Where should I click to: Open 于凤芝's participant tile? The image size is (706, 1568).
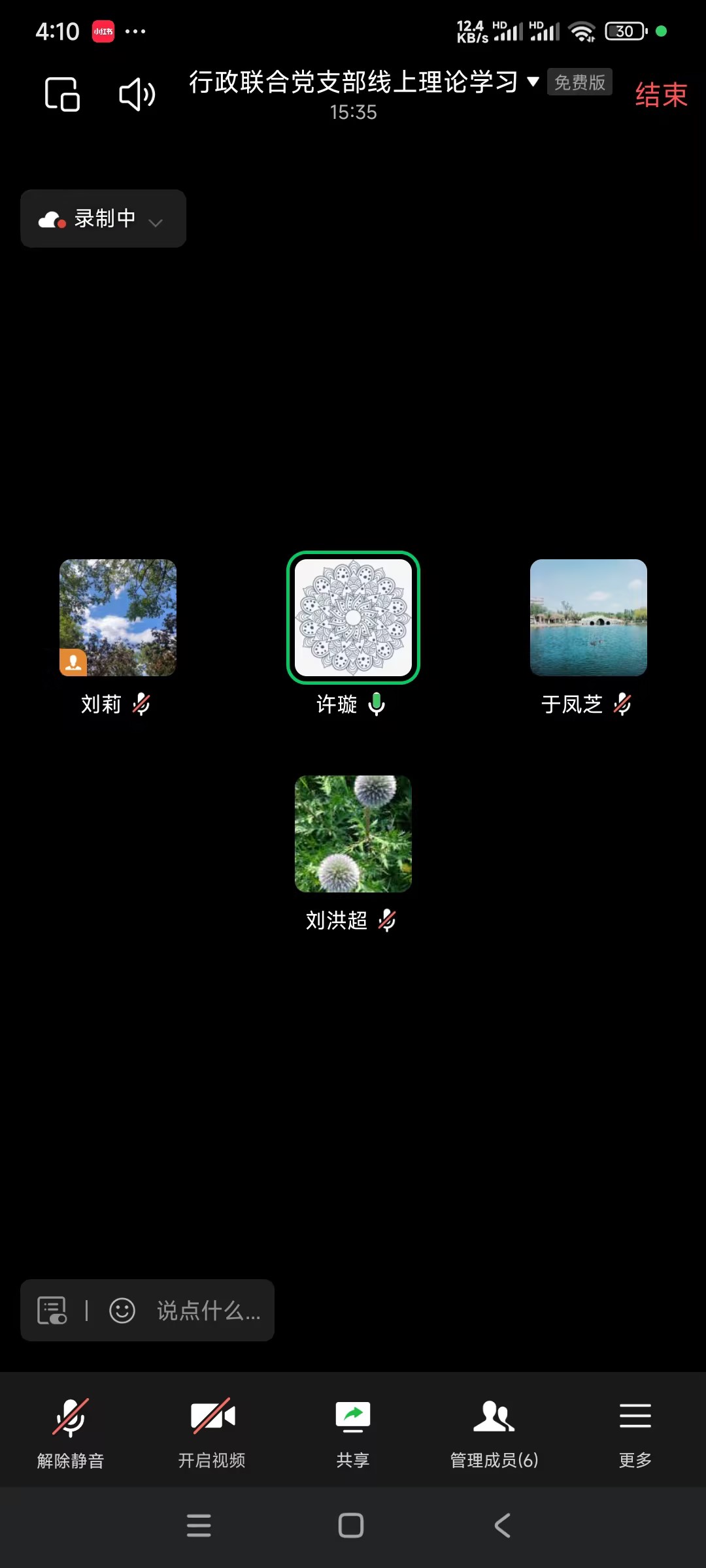(588, 617)
